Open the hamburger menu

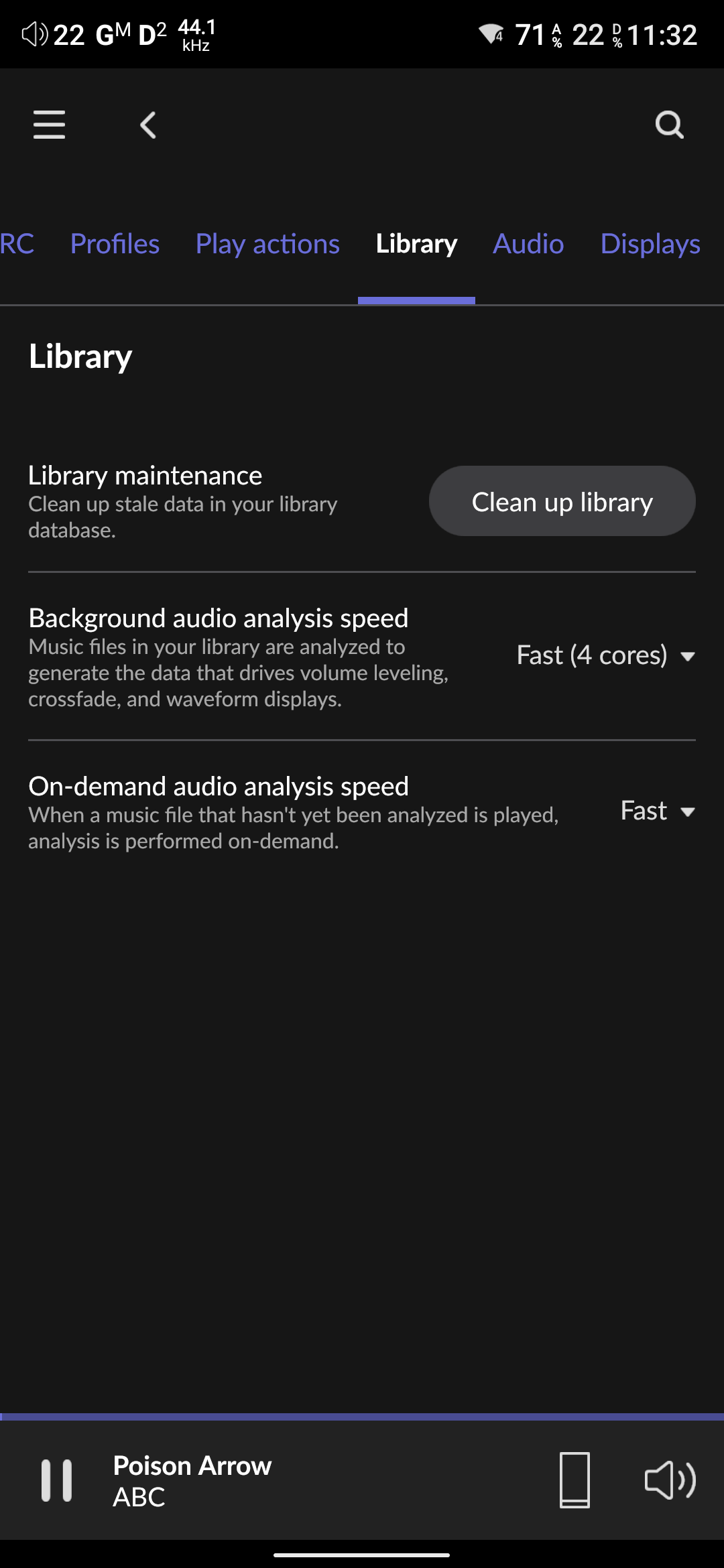tap(49, 125)
